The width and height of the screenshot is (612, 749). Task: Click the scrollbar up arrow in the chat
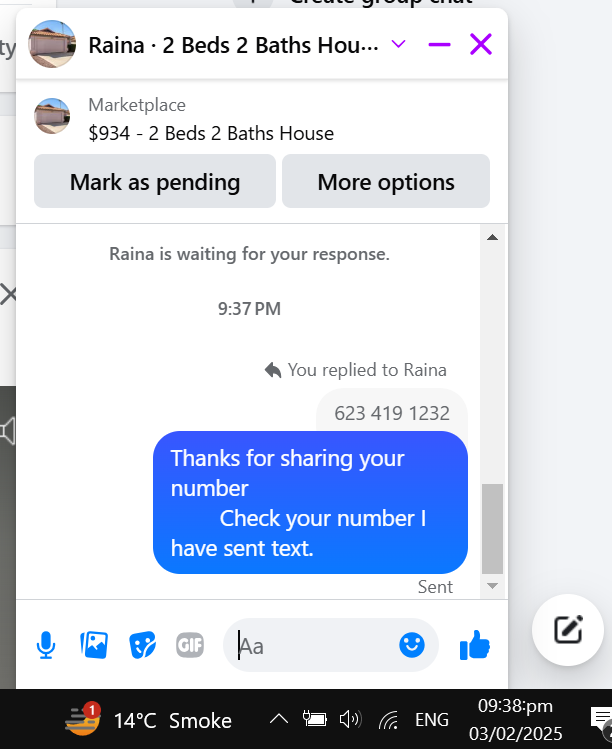[x=493, y=237]
